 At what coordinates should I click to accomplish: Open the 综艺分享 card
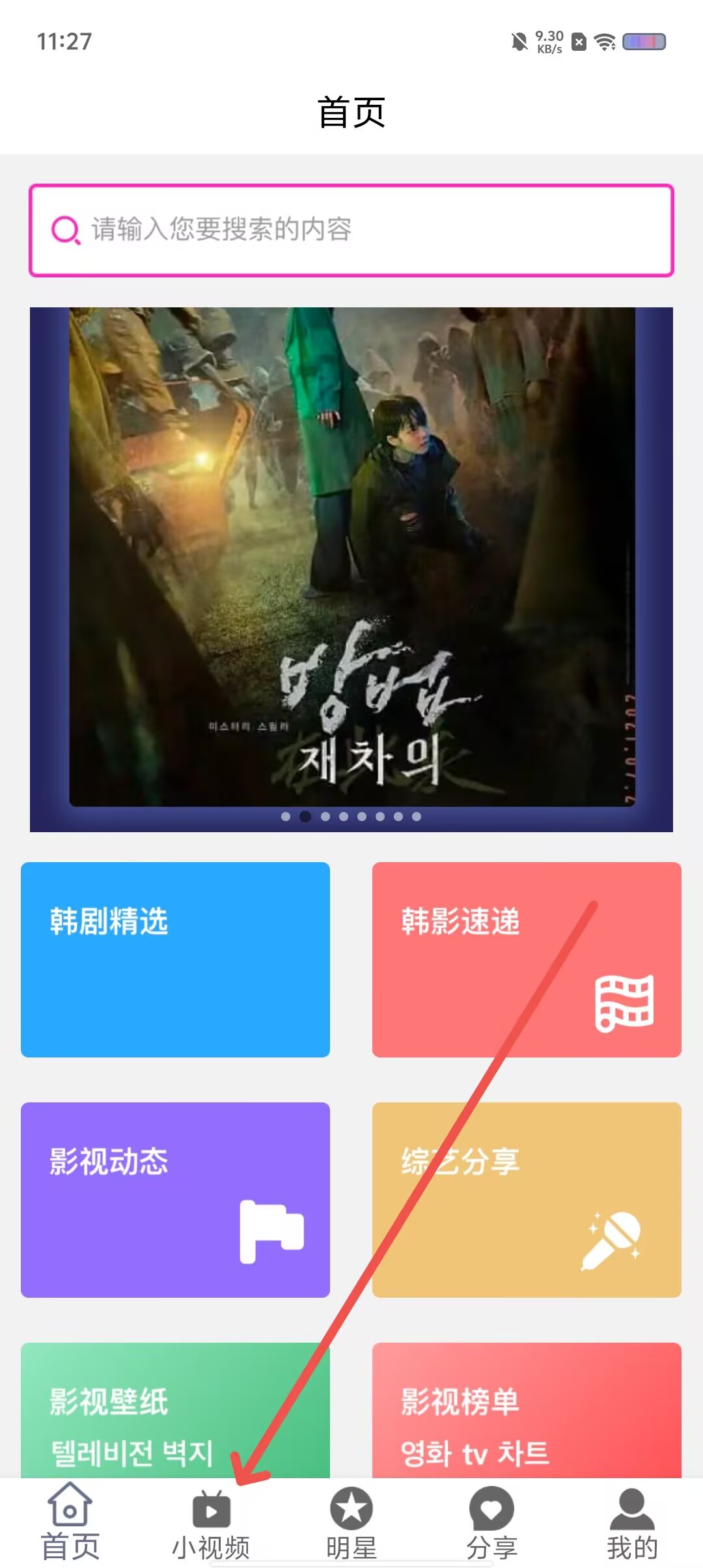point(527,1199)
